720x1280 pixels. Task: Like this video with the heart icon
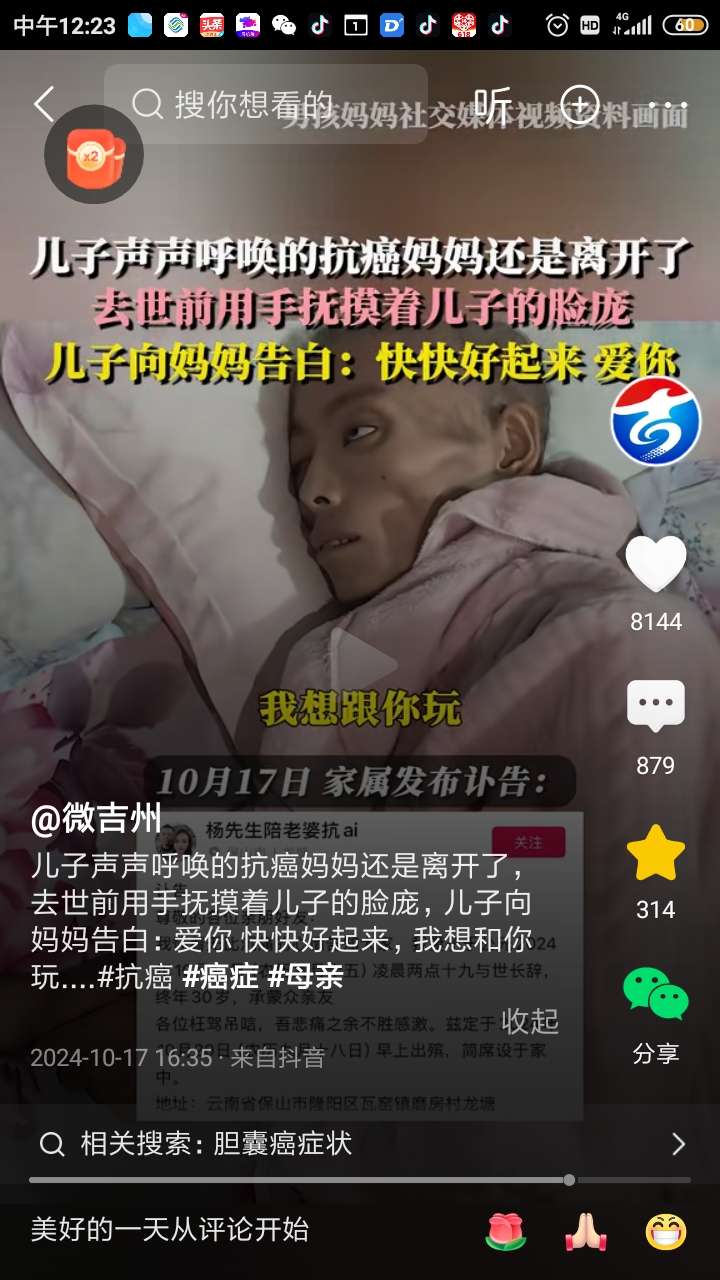click(656, 564)
